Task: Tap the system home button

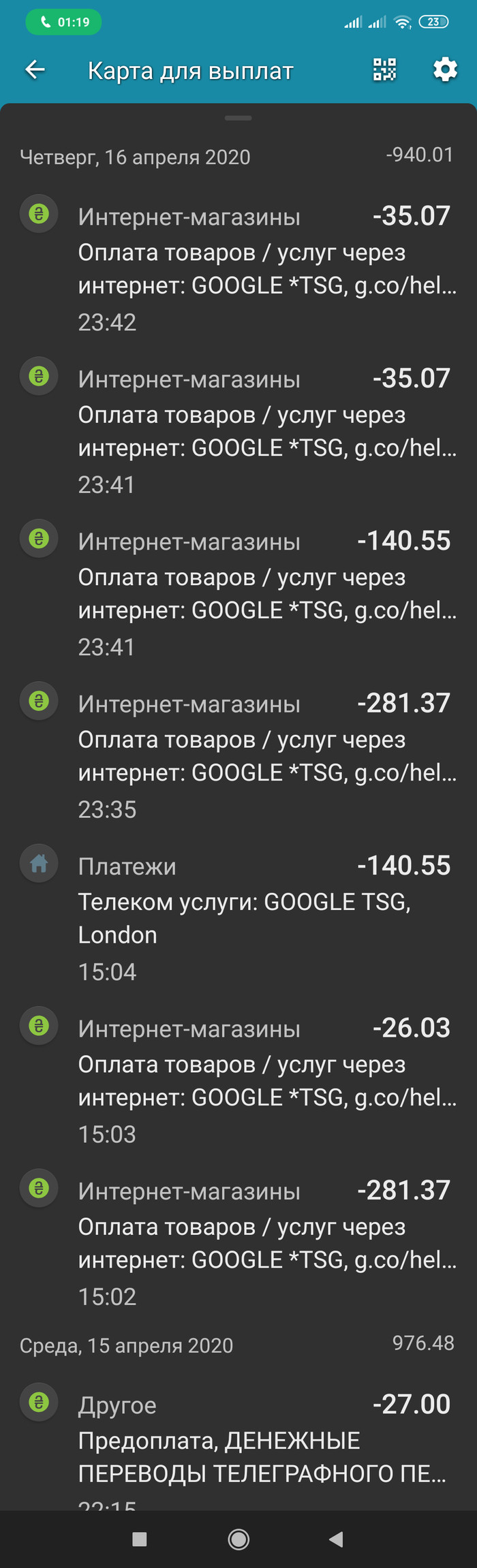Action: [238, 1539]
